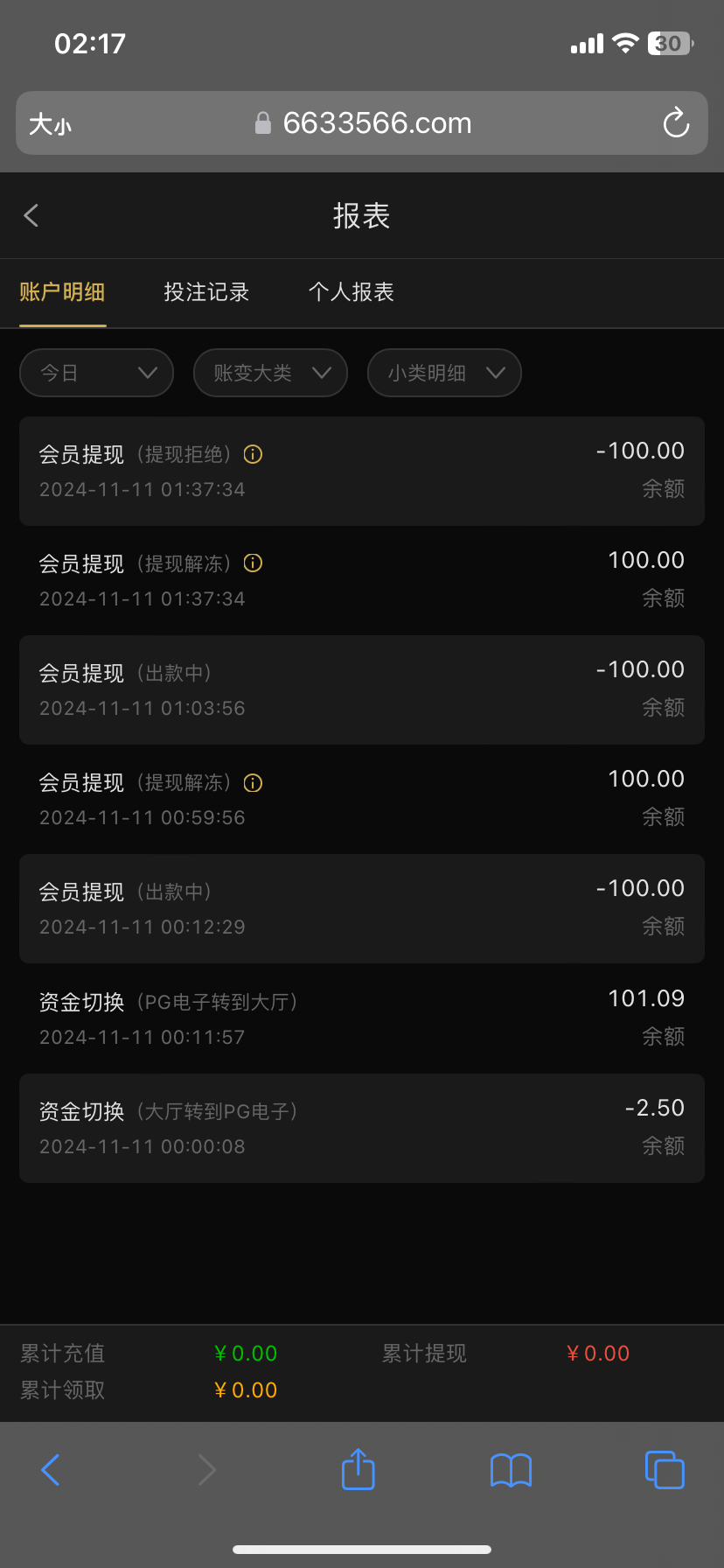Go back from the 报表 page
Screen dimensions: 724x1568
[31, 215]
